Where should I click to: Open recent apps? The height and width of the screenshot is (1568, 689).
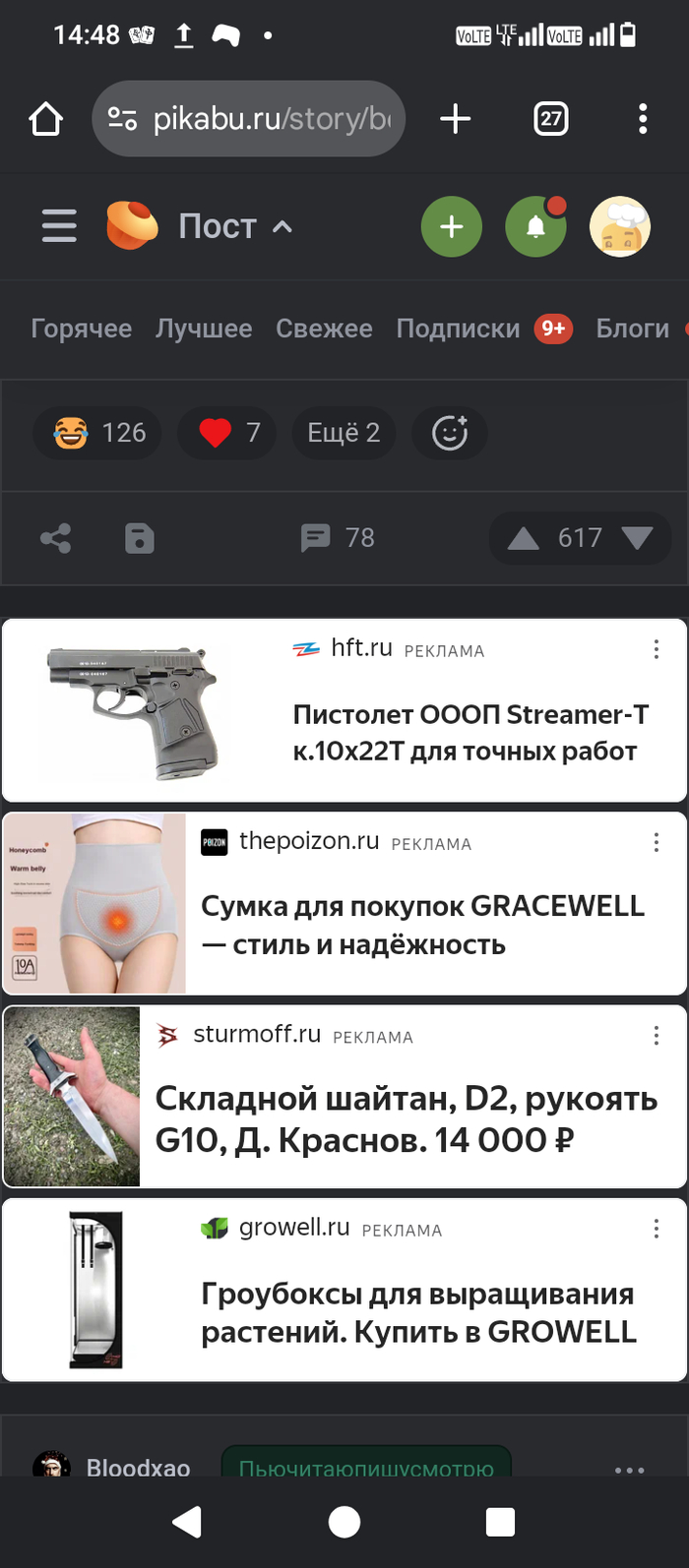click(500, 1522)
